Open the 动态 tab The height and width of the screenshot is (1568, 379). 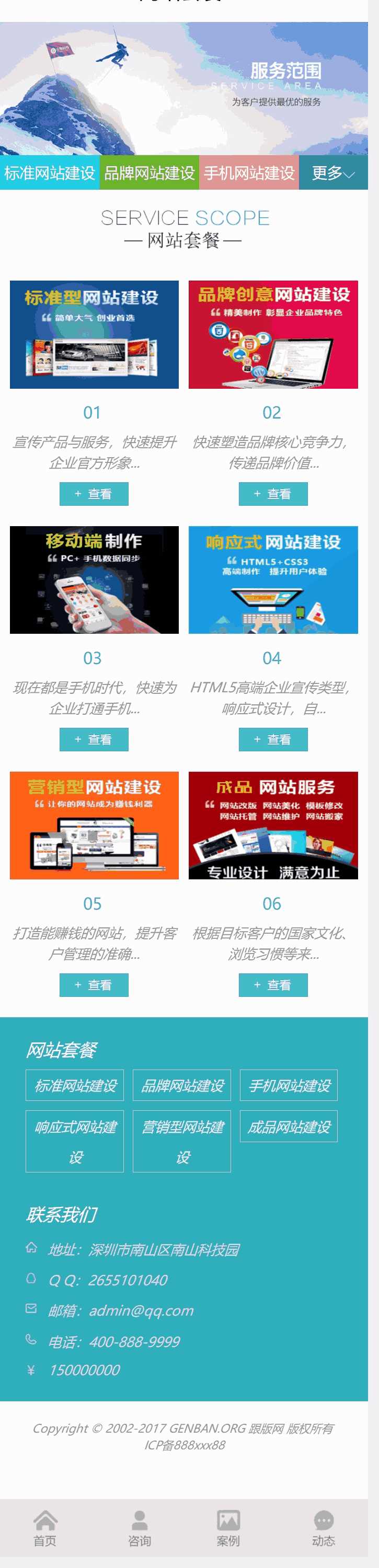(323, 1528)
